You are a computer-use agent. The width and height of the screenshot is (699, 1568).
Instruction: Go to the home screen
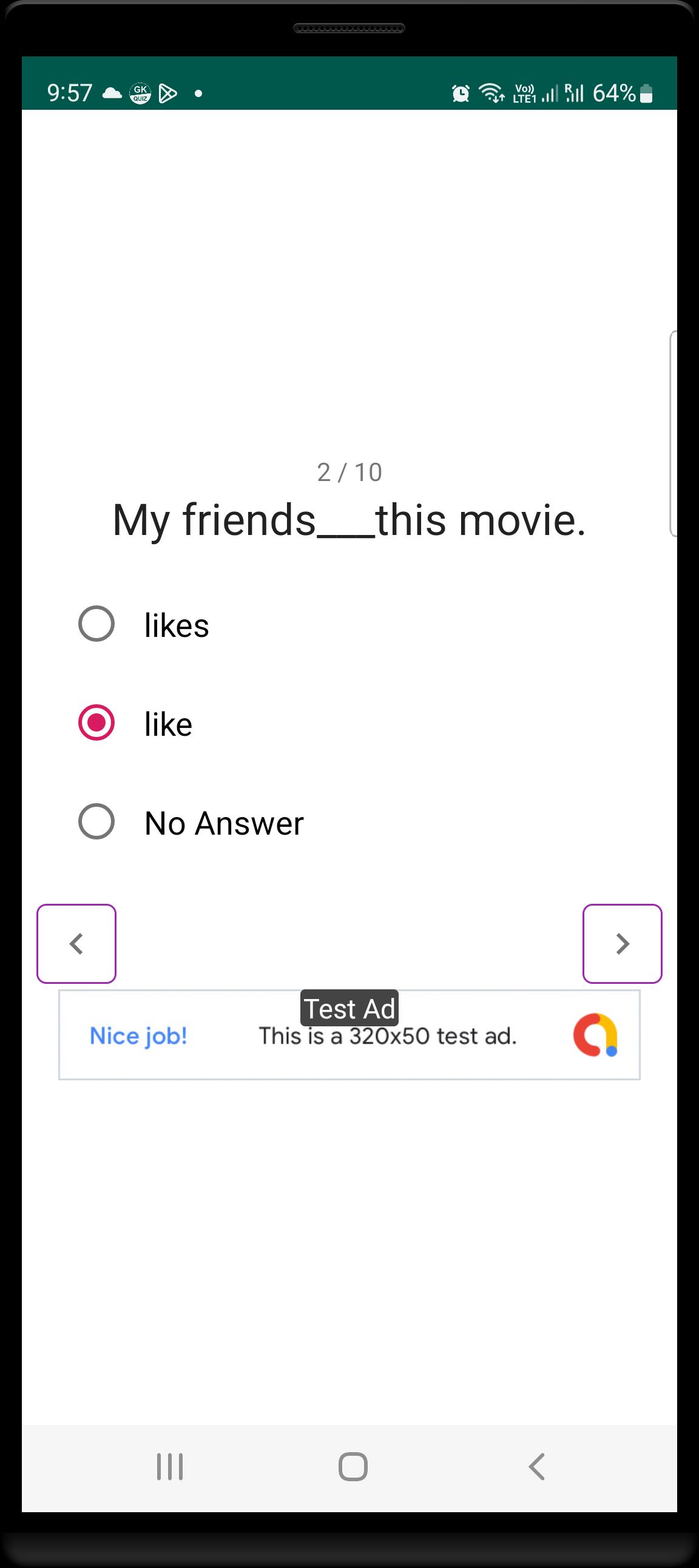pyautogui.click(x=353, y=1466)
